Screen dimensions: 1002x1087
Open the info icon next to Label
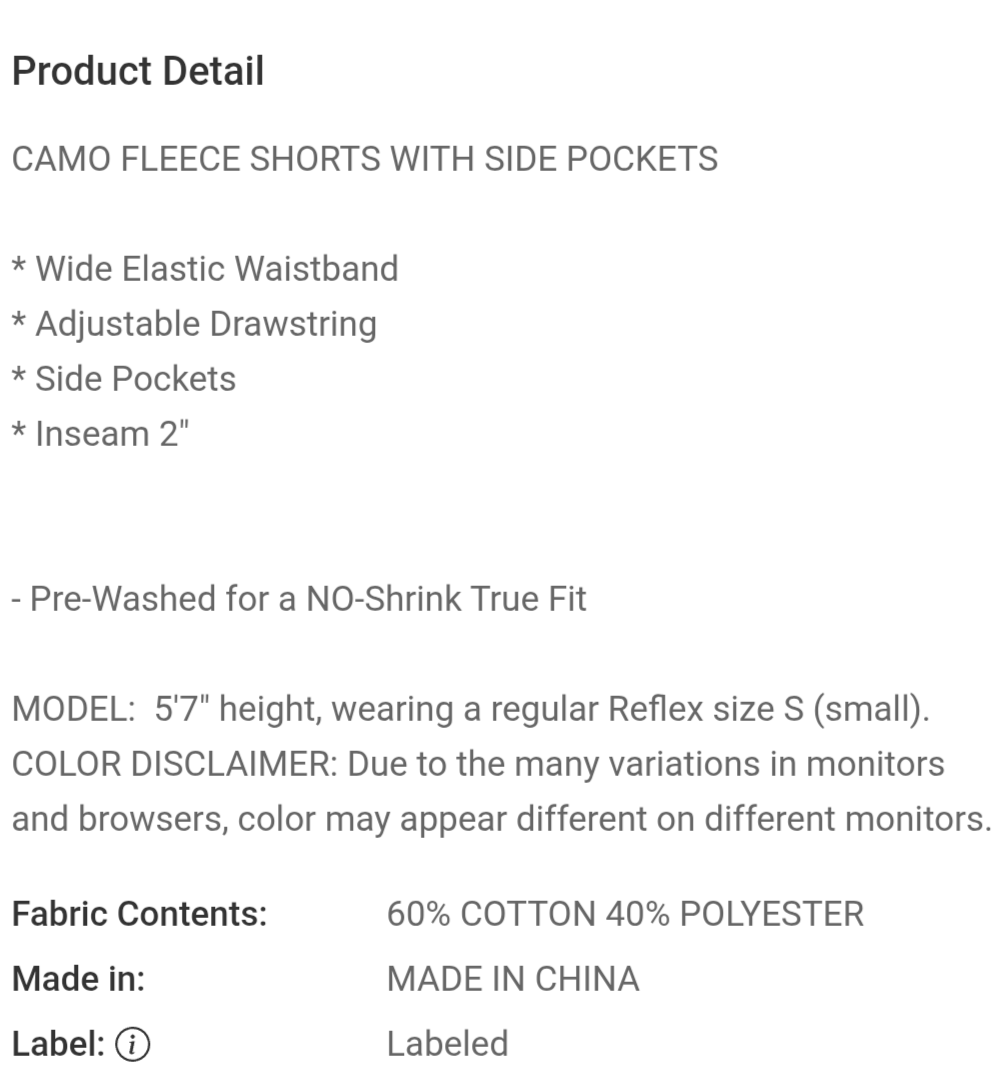pos(133,1045)
